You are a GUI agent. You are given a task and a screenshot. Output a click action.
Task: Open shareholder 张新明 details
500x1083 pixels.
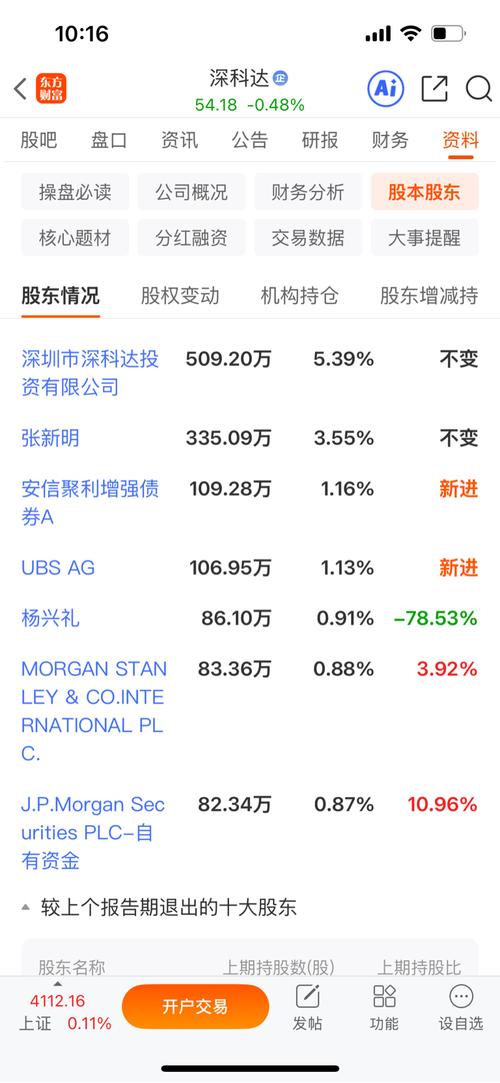pyautogui.click(x=50, y=438)
